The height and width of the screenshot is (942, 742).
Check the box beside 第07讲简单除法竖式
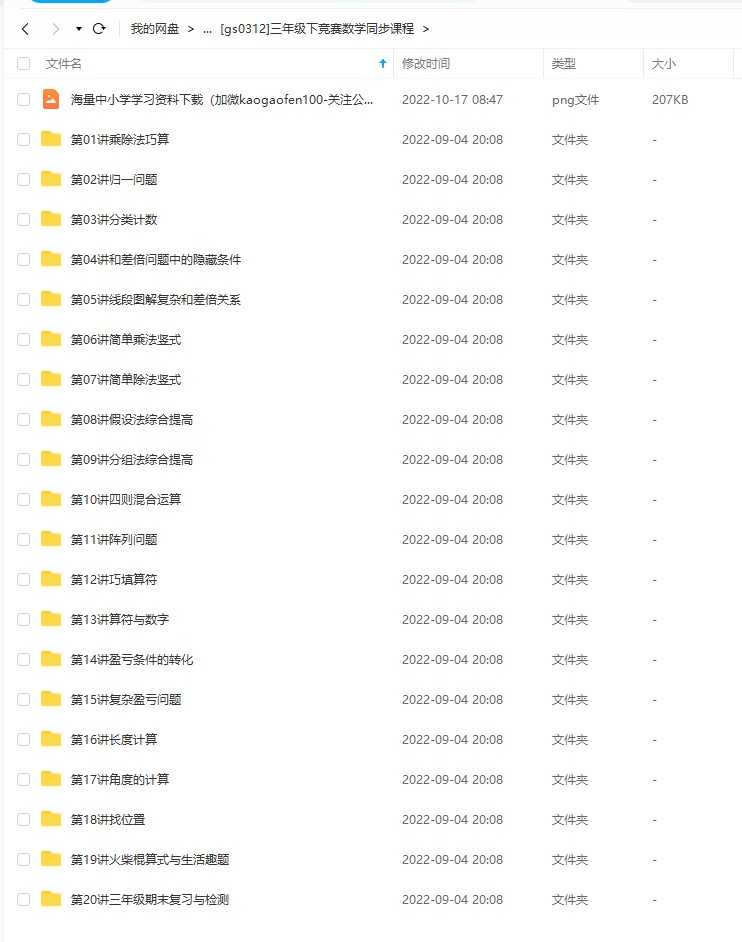pos(23,380)
